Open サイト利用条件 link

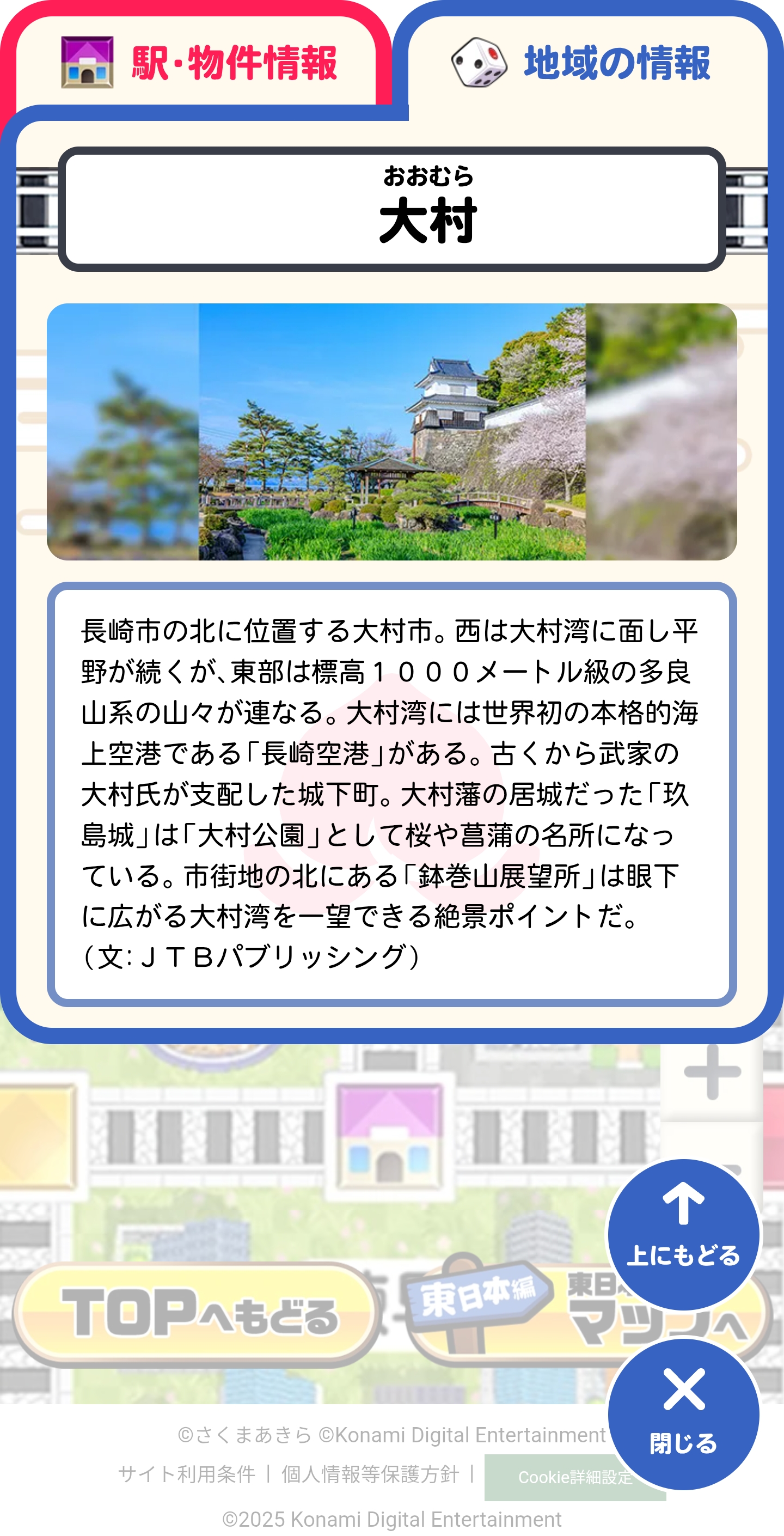click(x=187, y=1474)
